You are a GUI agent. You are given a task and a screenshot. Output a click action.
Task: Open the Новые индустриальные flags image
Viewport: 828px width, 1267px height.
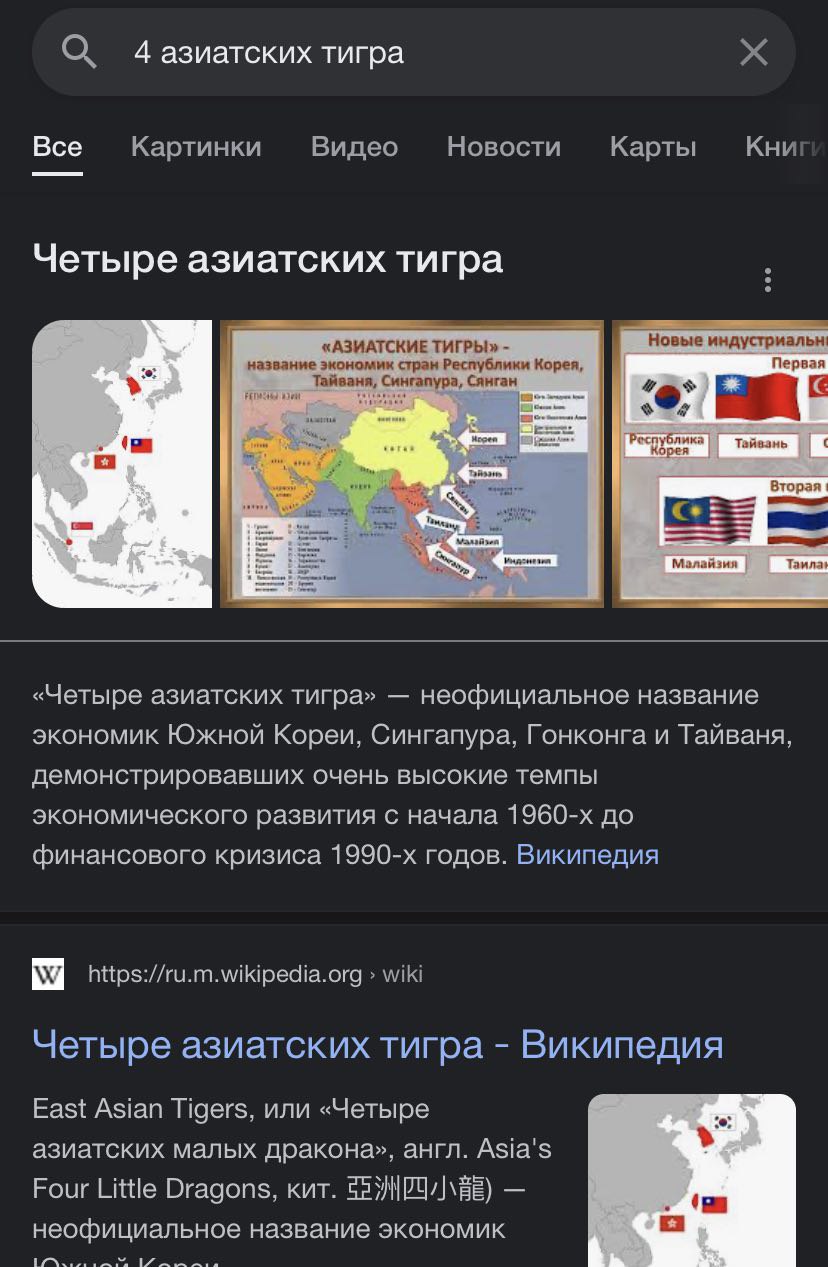coord(720,463)
